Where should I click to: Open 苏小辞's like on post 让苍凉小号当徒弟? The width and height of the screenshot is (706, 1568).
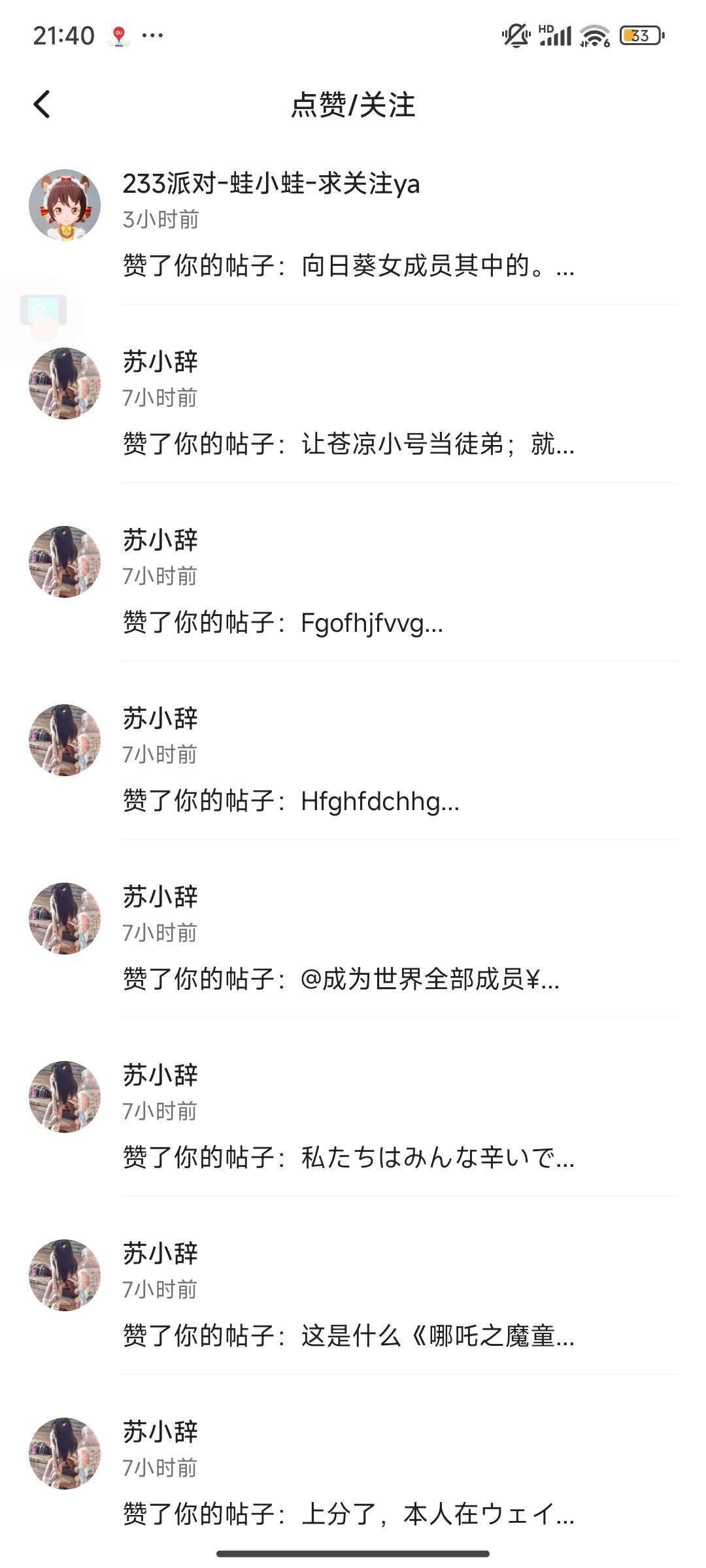pos(348,444)
